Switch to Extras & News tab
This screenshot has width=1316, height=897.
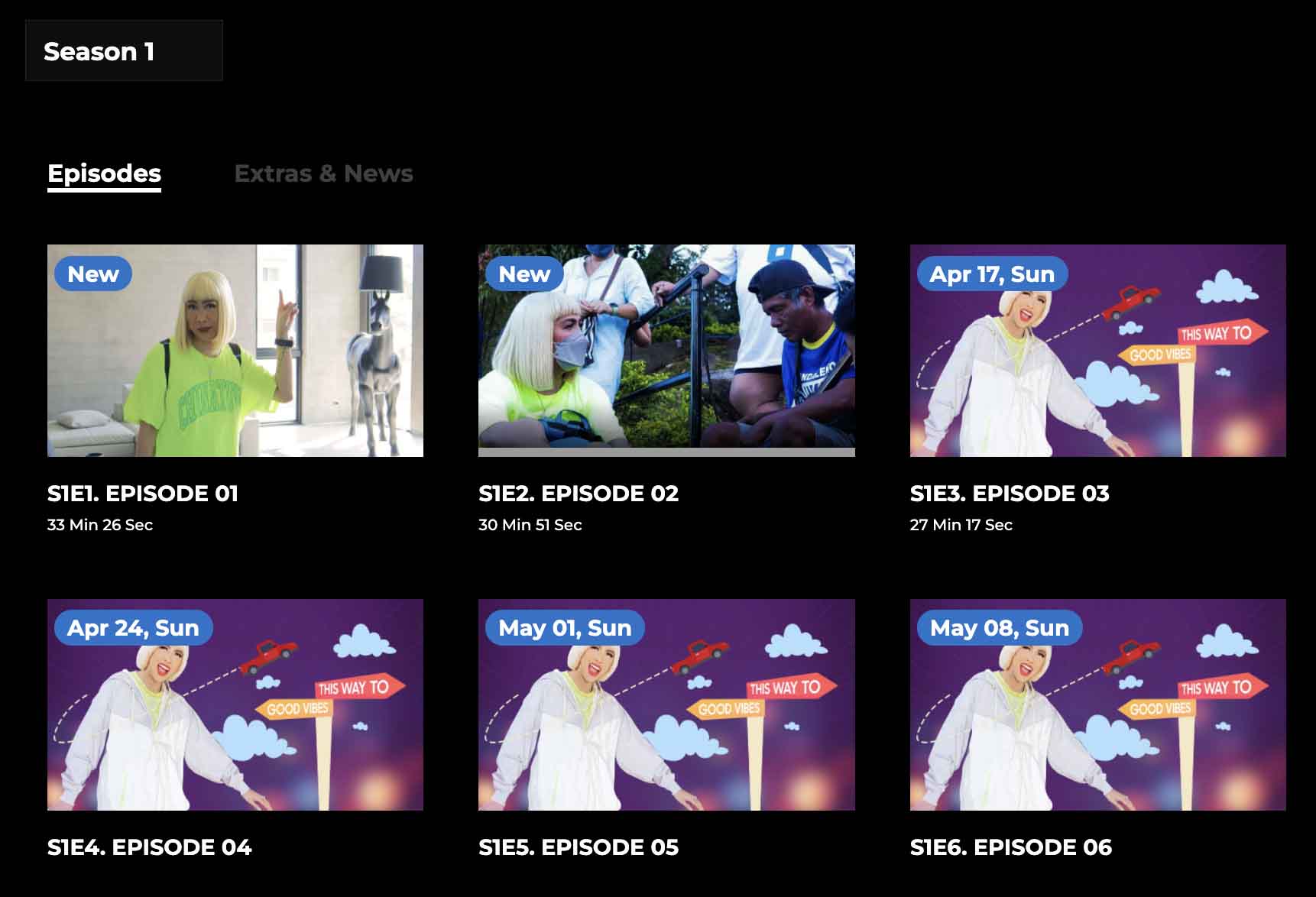323,173
